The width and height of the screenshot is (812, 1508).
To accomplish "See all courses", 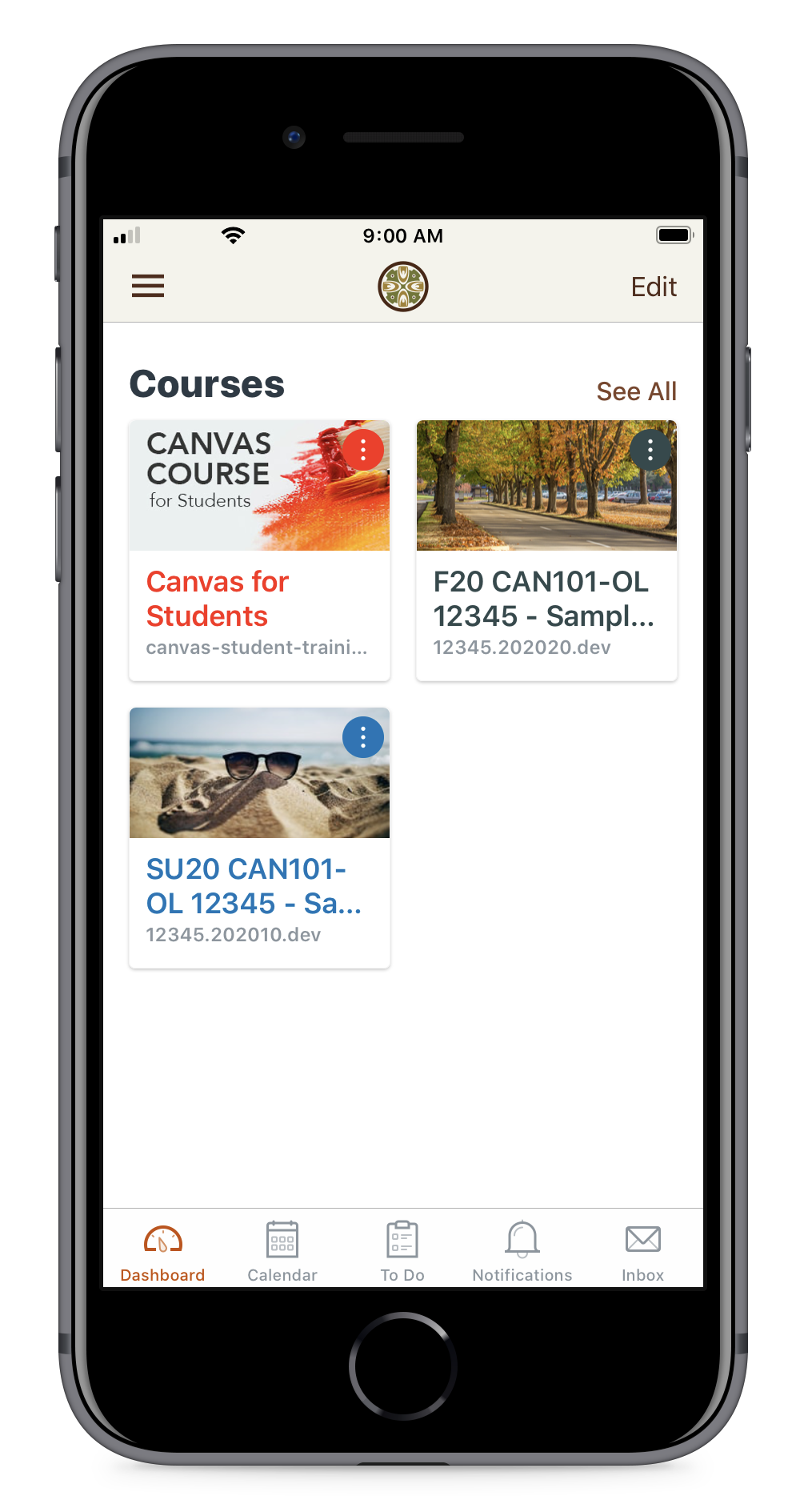I will pos(636,391).
